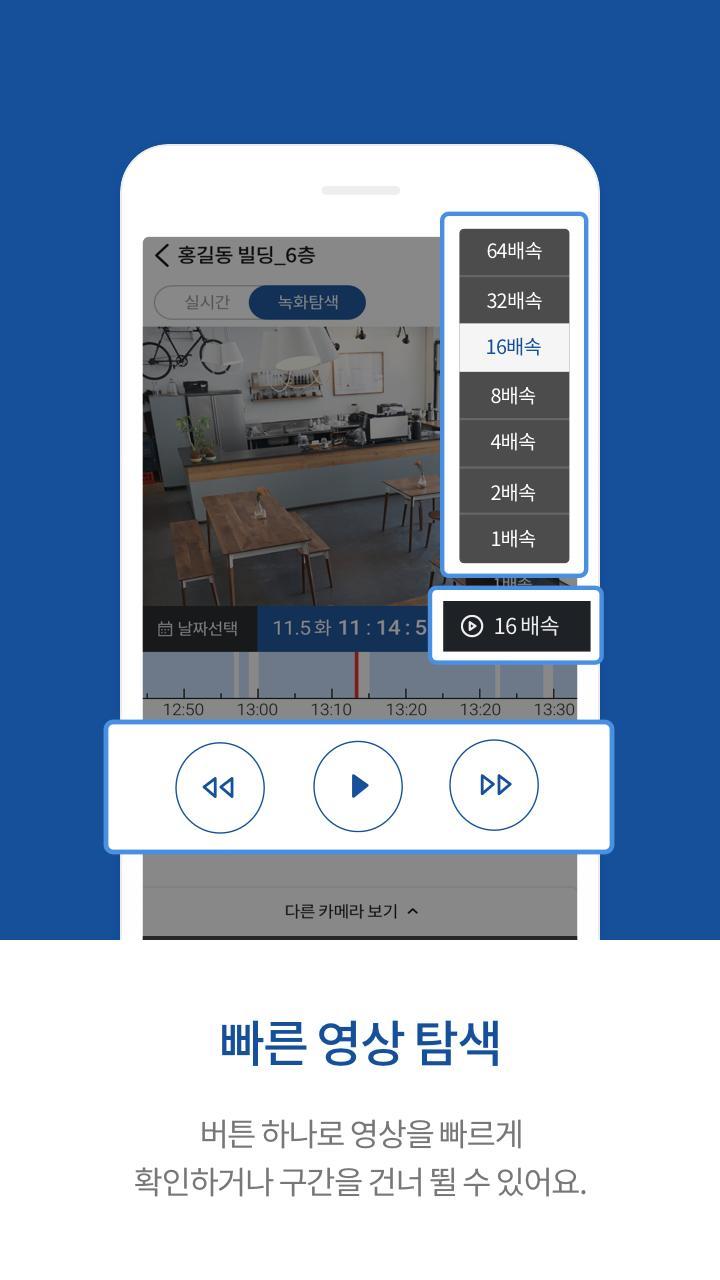720x1280 pixels.
Task: Choose 32배속 from the speed list
Action: (514, 300)
